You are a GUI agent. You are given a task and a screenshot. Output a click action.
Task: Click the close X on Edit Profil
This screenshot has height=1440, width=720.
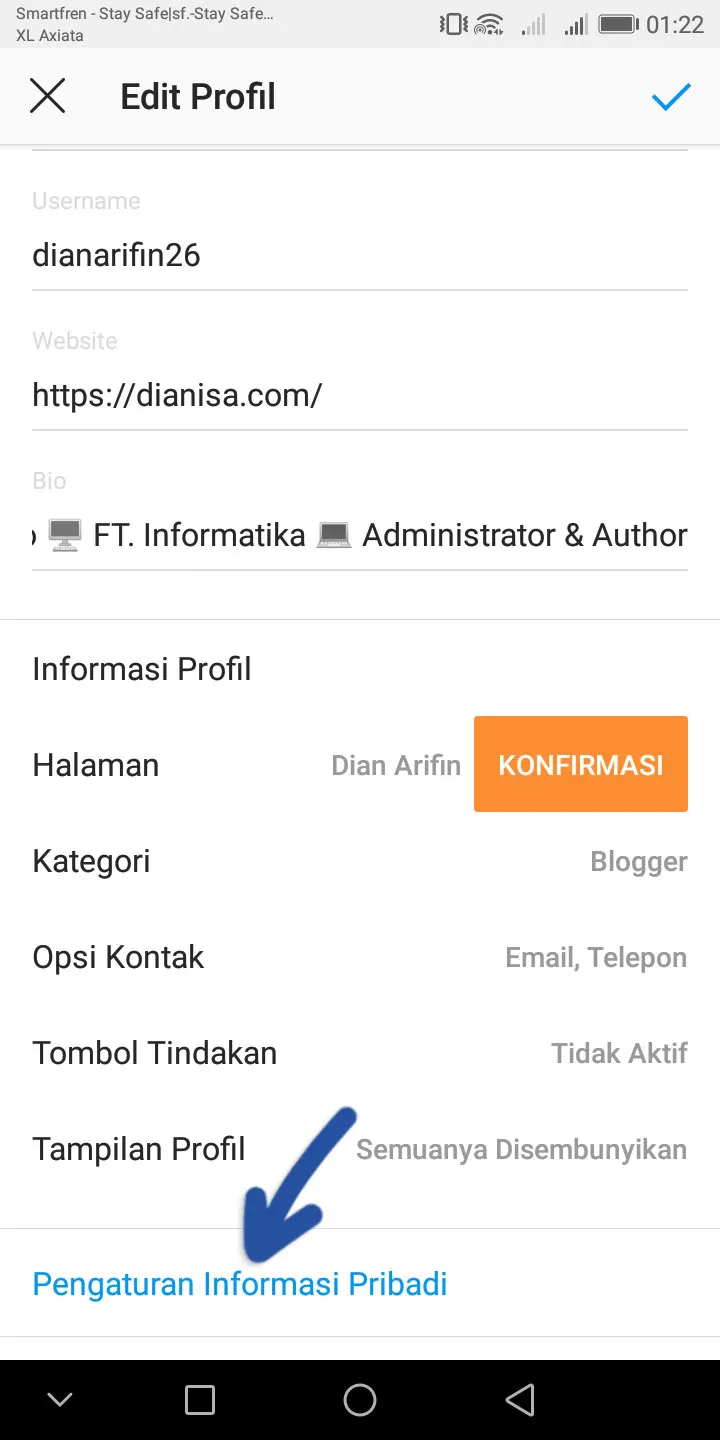[48, 96]
